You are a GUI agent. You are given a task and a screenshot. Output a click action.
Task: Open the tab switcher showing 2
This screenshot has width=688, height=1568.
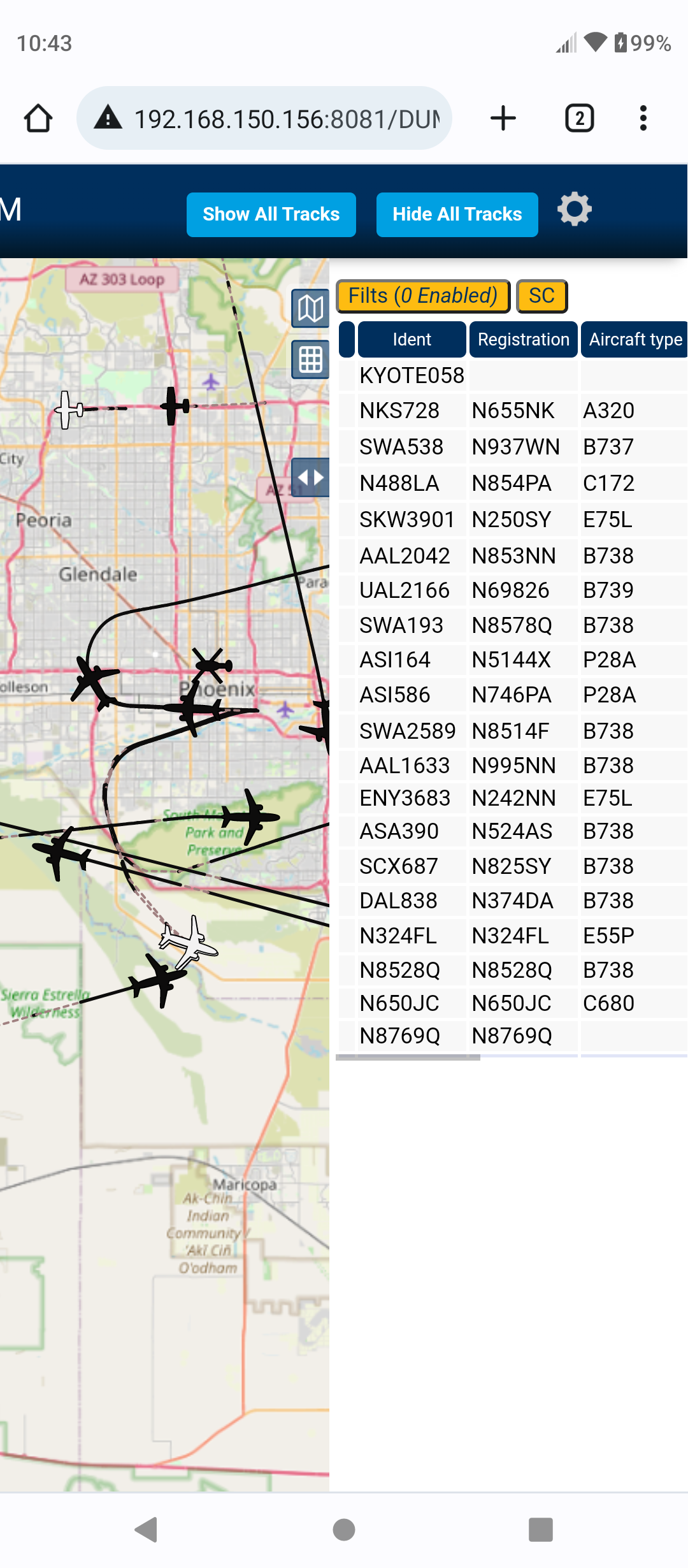point(580,119)
